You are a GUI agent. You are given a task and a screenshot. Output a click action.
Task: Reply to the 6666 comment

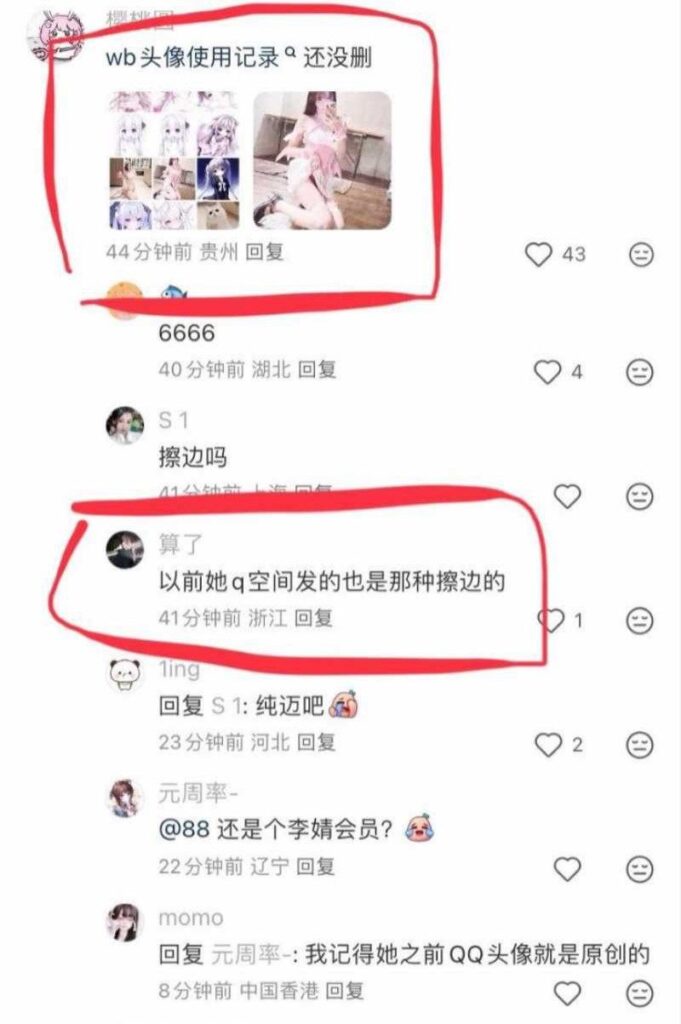click(x=317, y=369)
